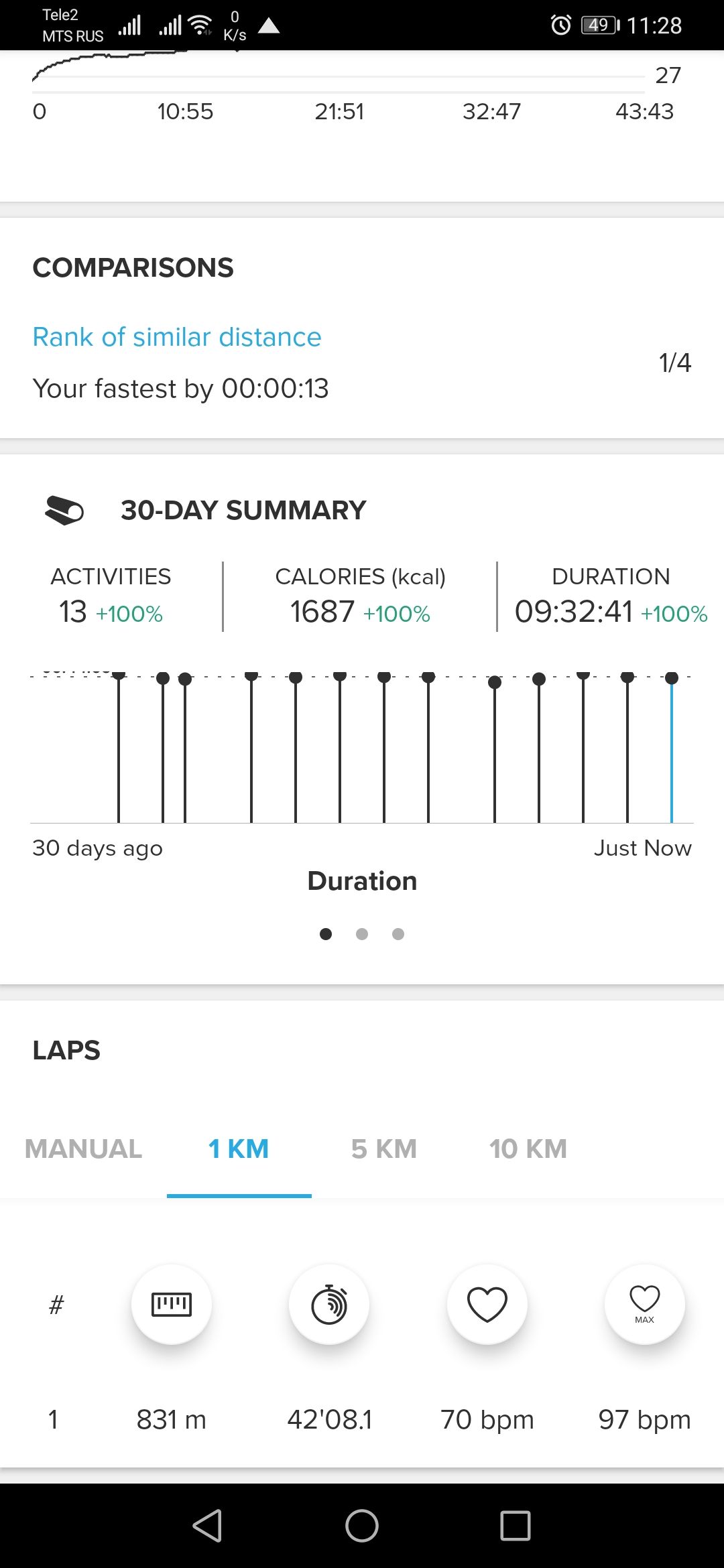Switch to the 10 KM laps tab
Screen dimensions: 724x1568
pos(528,1149)
